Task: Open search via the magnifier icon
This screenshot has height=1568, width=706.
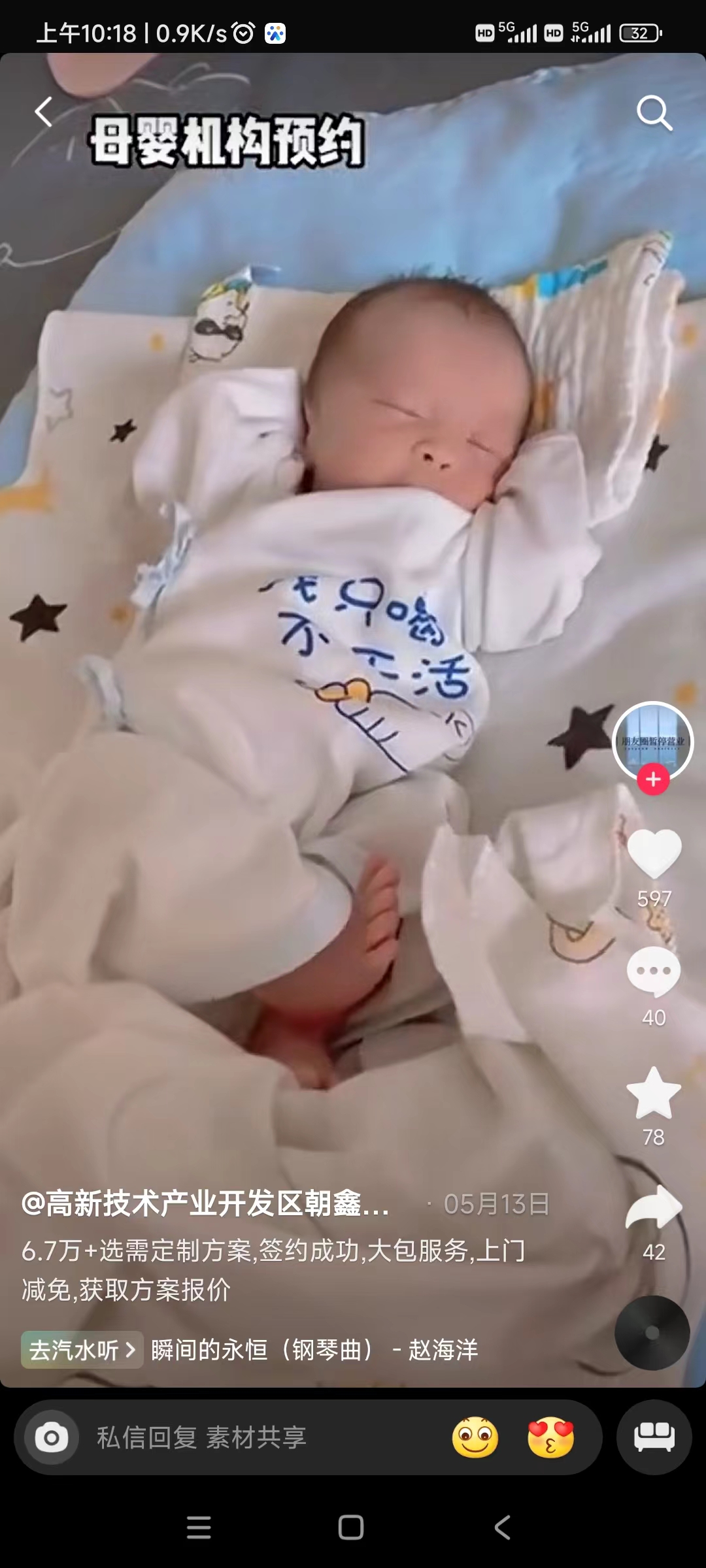Action: click(x=654, y=113)
